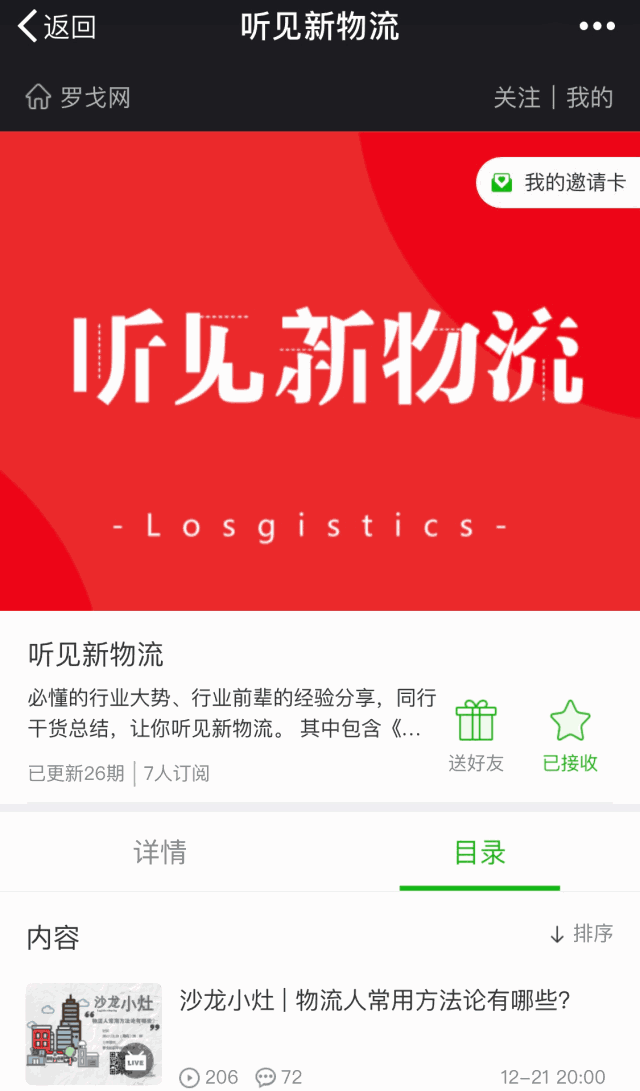
Task: Open the three-dot overflow menu
Action: pyautogui.click(x=597, y=27)
